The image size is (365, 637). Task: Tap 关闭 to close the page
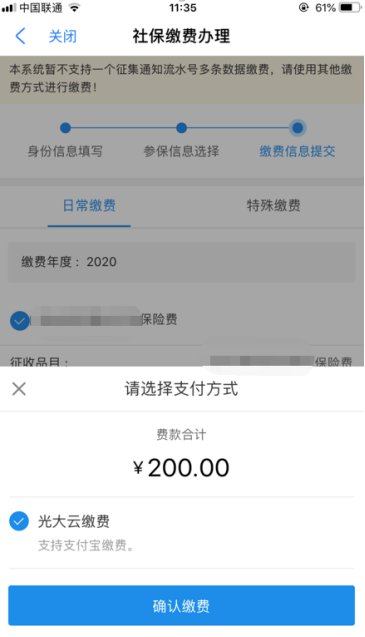(x=63, y=37)
